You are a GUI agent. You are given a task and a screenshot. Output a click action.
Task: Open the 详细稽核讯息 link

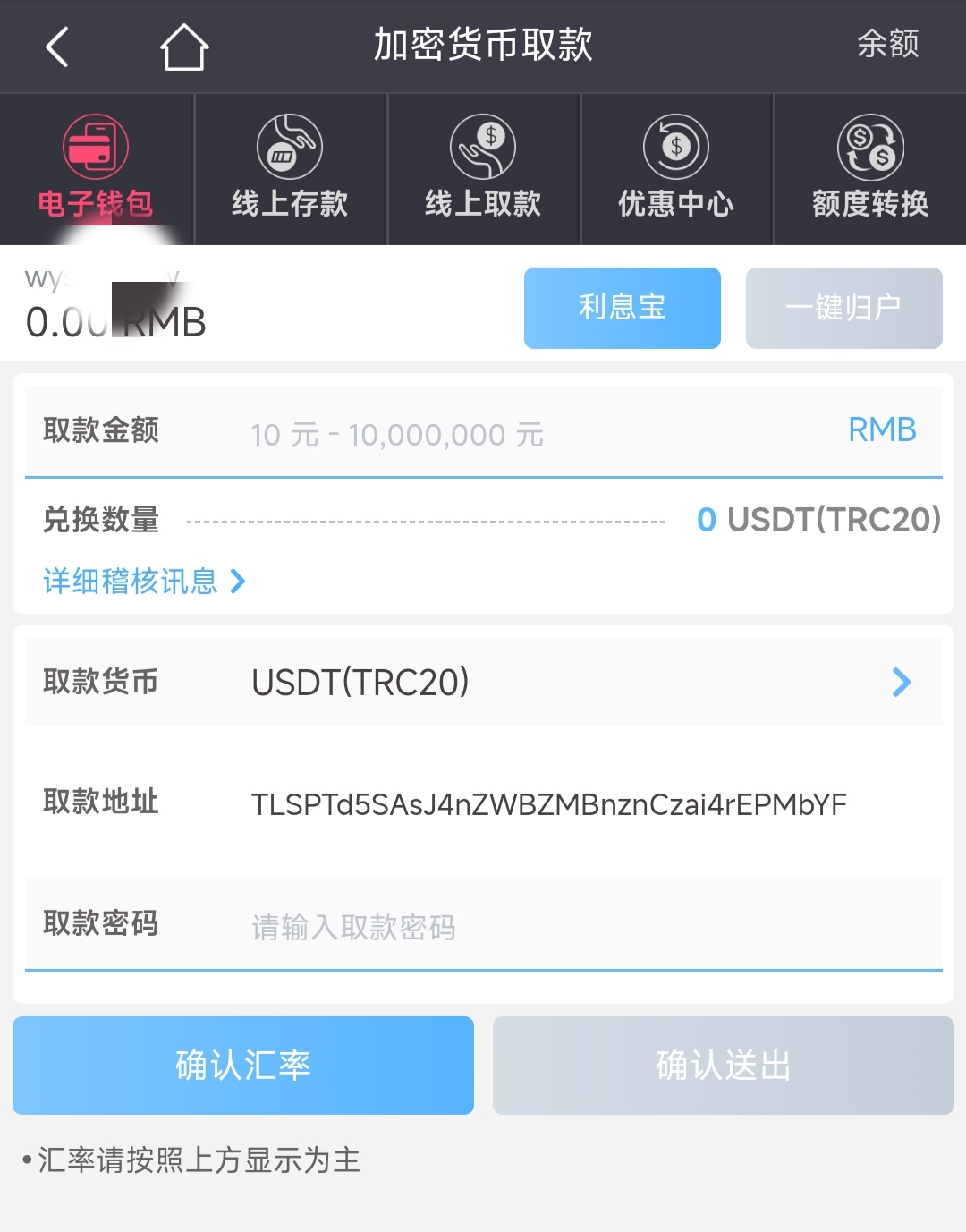pos(144,582)
